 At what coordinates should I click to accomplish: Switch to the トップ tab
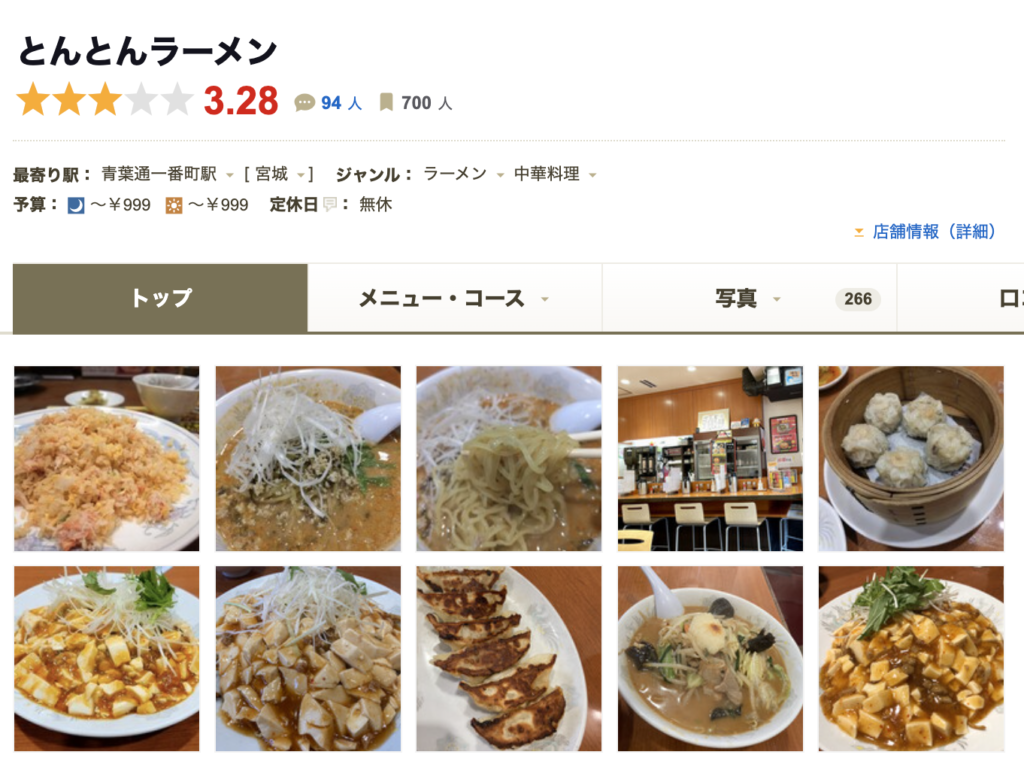[160, 298]
